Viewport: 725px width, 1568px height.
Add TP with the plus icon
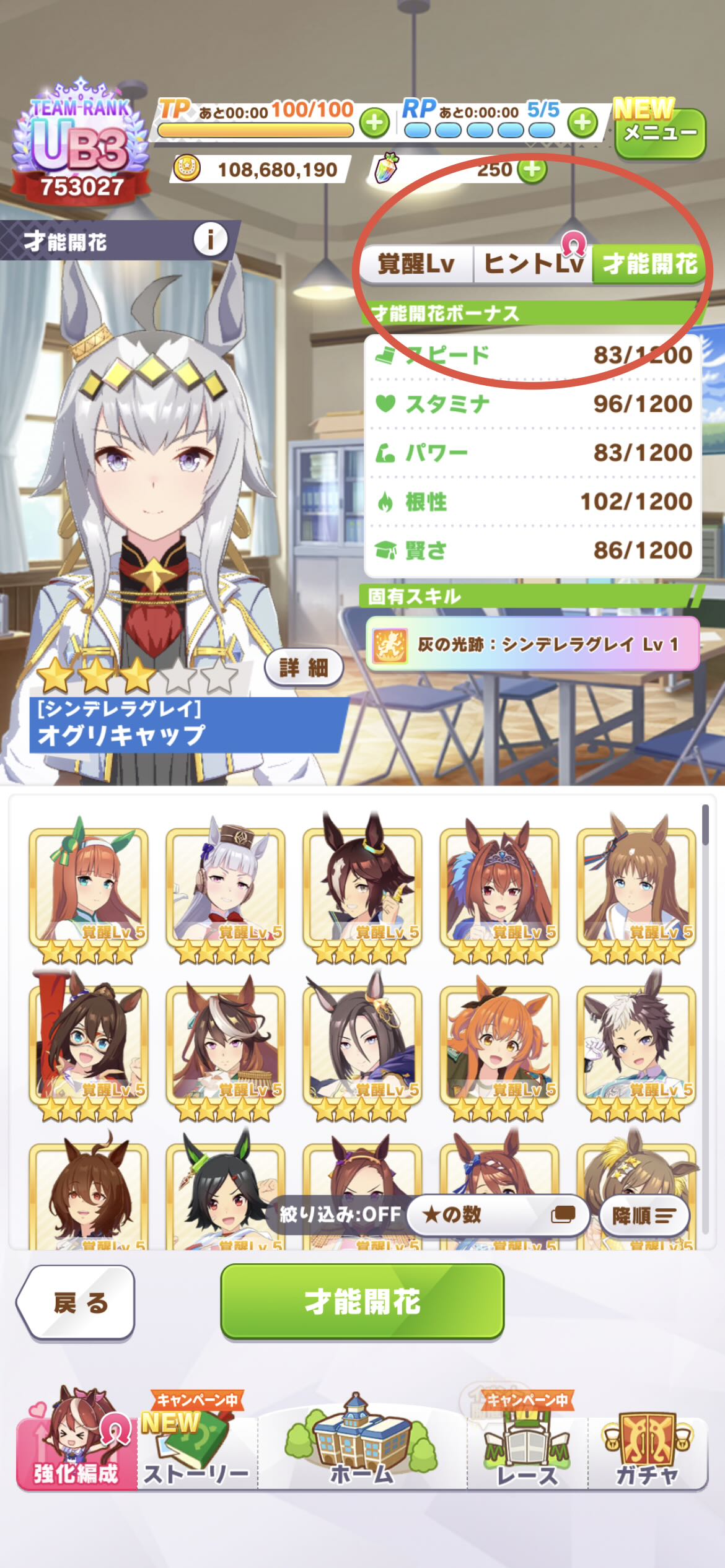click(x=374, y=123)
